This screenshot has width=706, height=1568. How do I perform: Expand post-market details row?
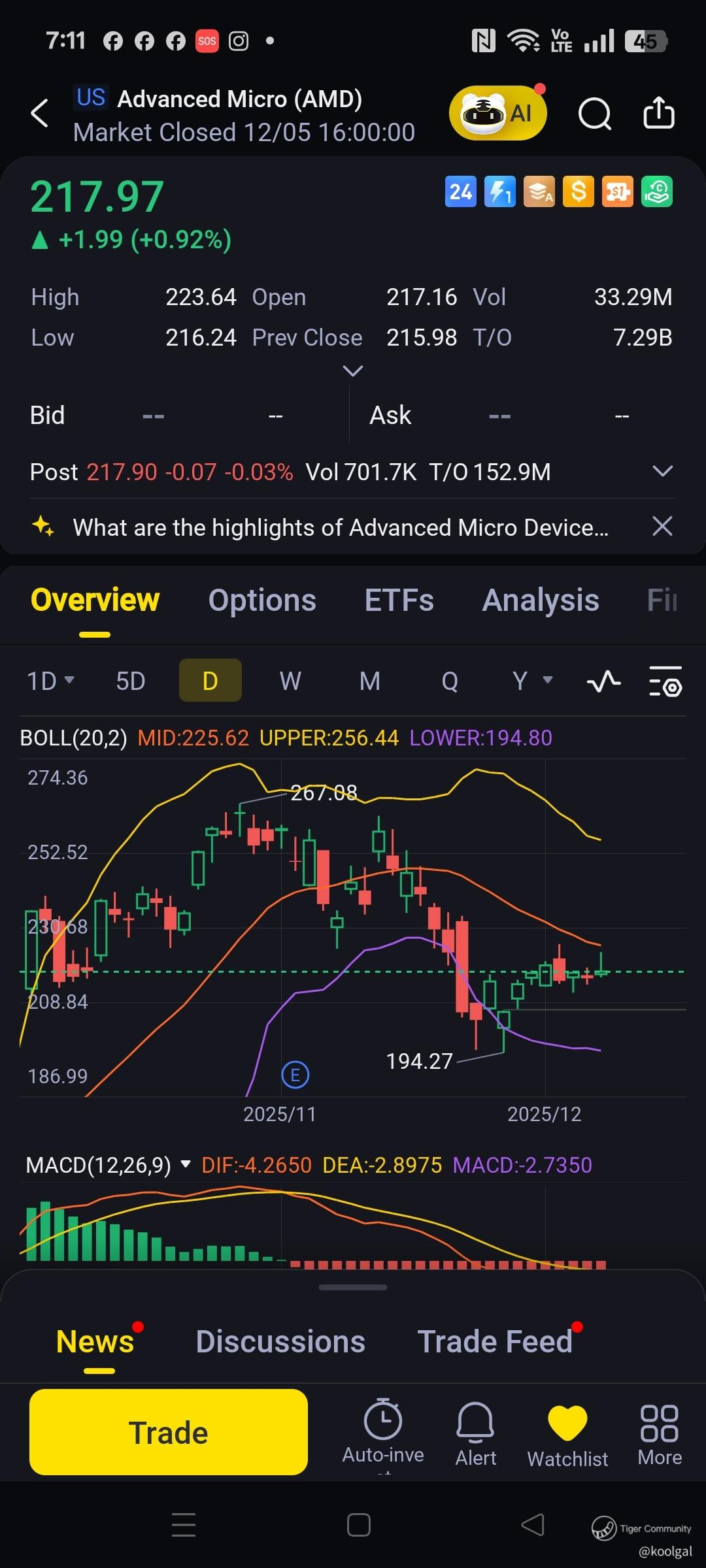click(x=662, y=471)
